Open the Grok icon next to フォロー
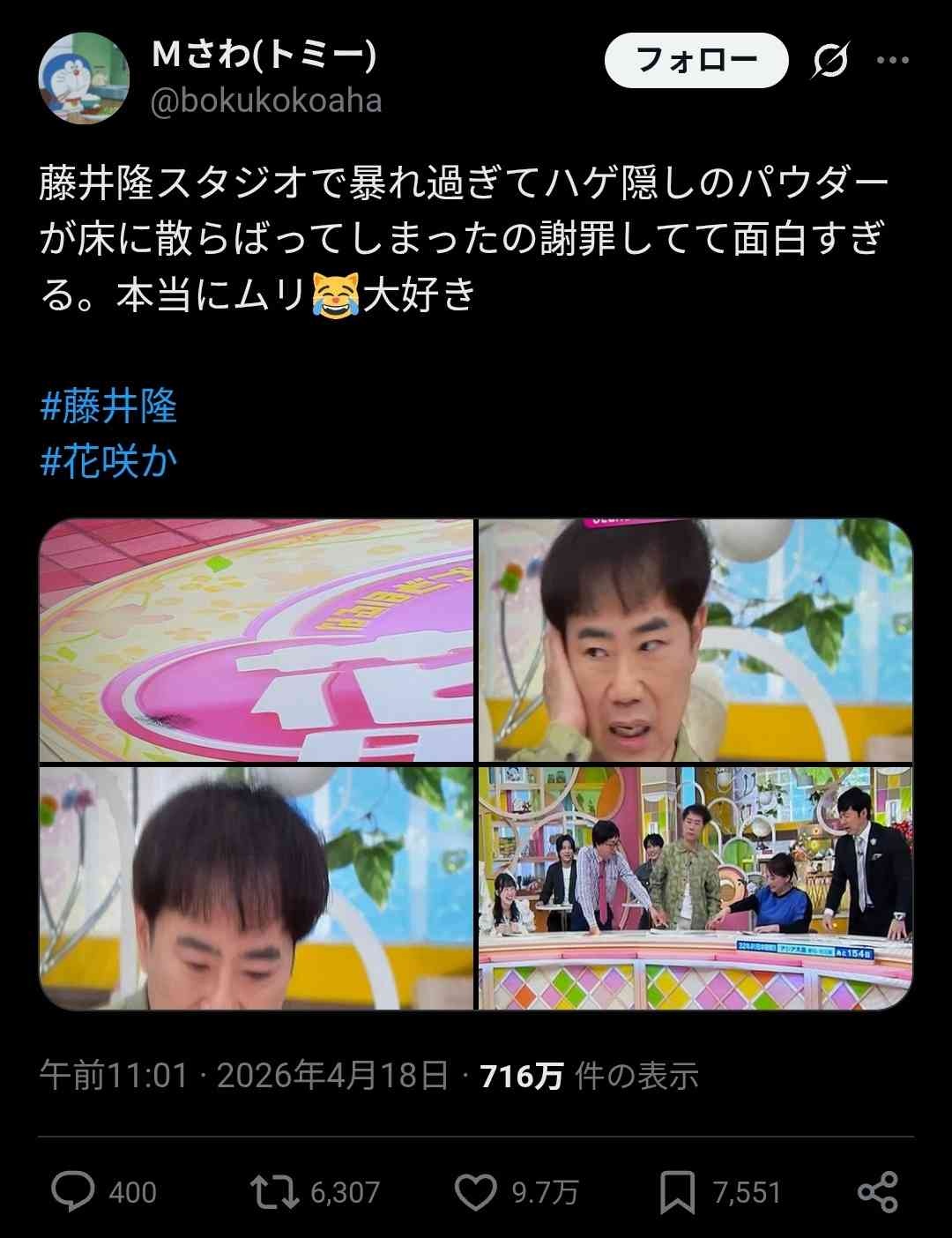 tap(829, 61)
